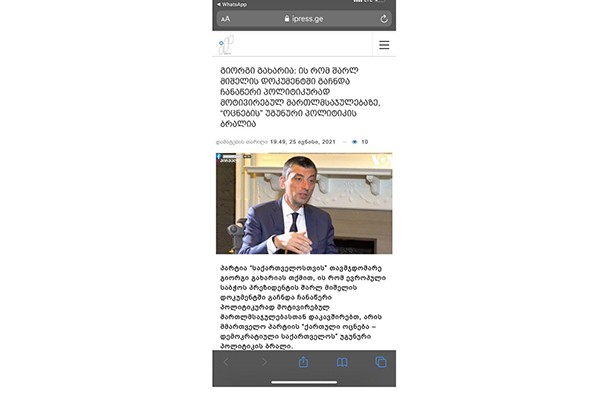Reload the ipress.ge page
600x401 pixels.
[384, 18]
